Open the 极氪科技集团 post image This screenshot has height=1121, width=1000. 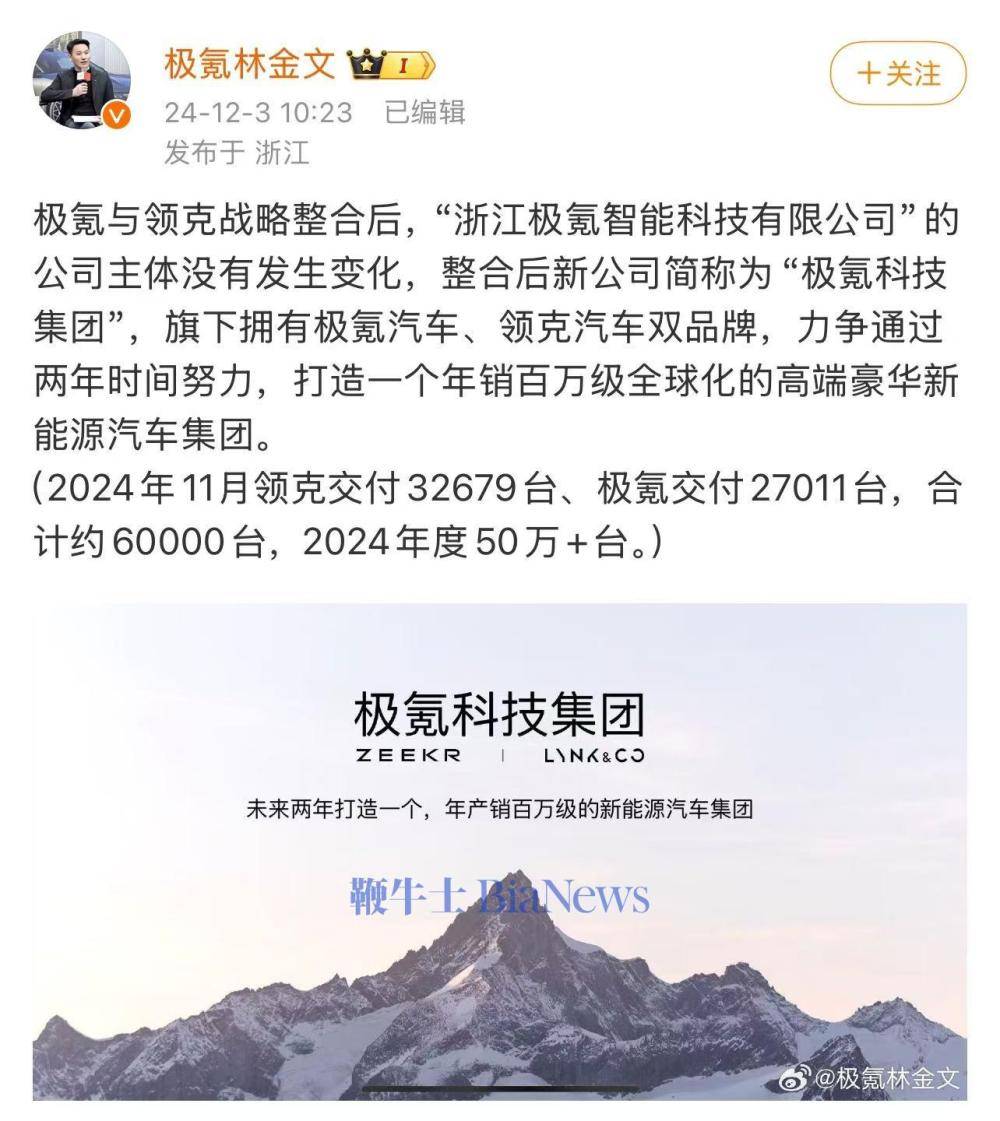(500, 850)
